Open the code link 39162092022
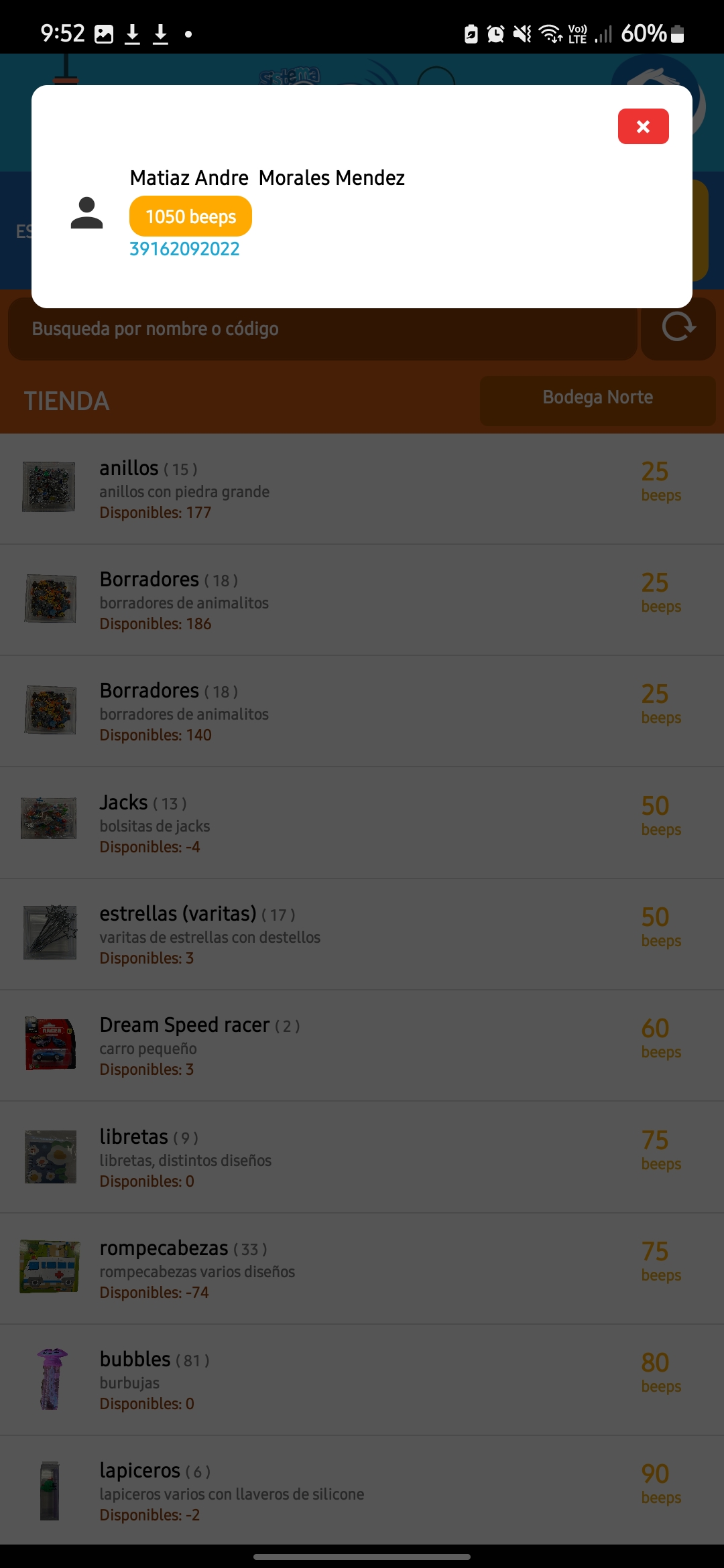 pos(184,249)
